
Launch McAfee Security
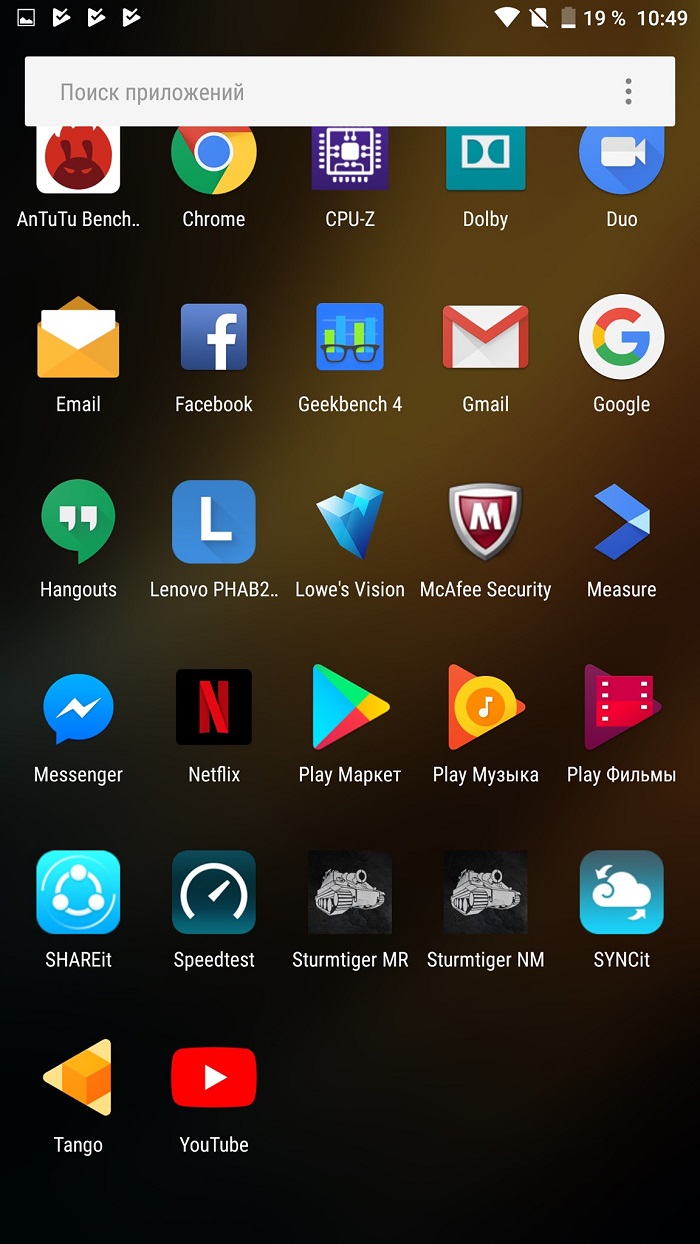tap(485, 523)
